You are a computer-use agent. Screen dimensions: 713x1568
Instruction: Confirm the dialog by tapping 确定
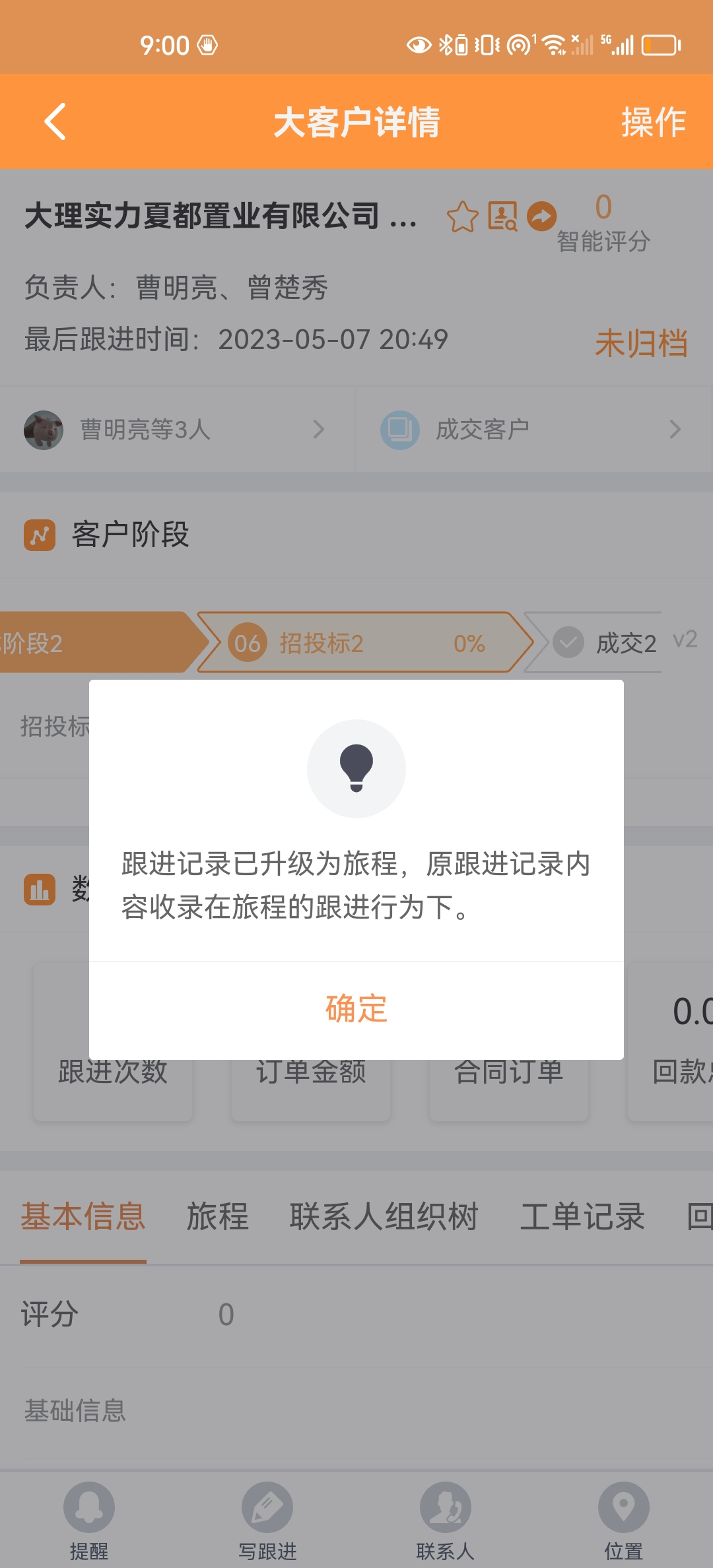click(356, 1009)
